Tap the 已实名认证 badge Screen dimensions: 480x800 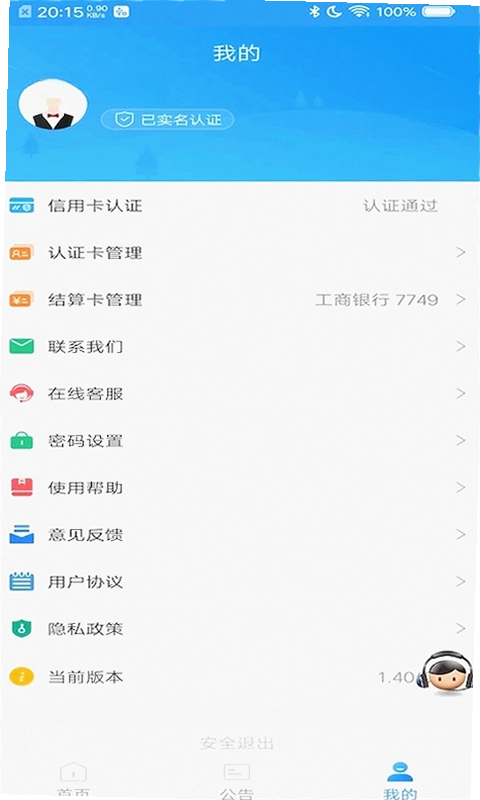[x=167, y=120]
